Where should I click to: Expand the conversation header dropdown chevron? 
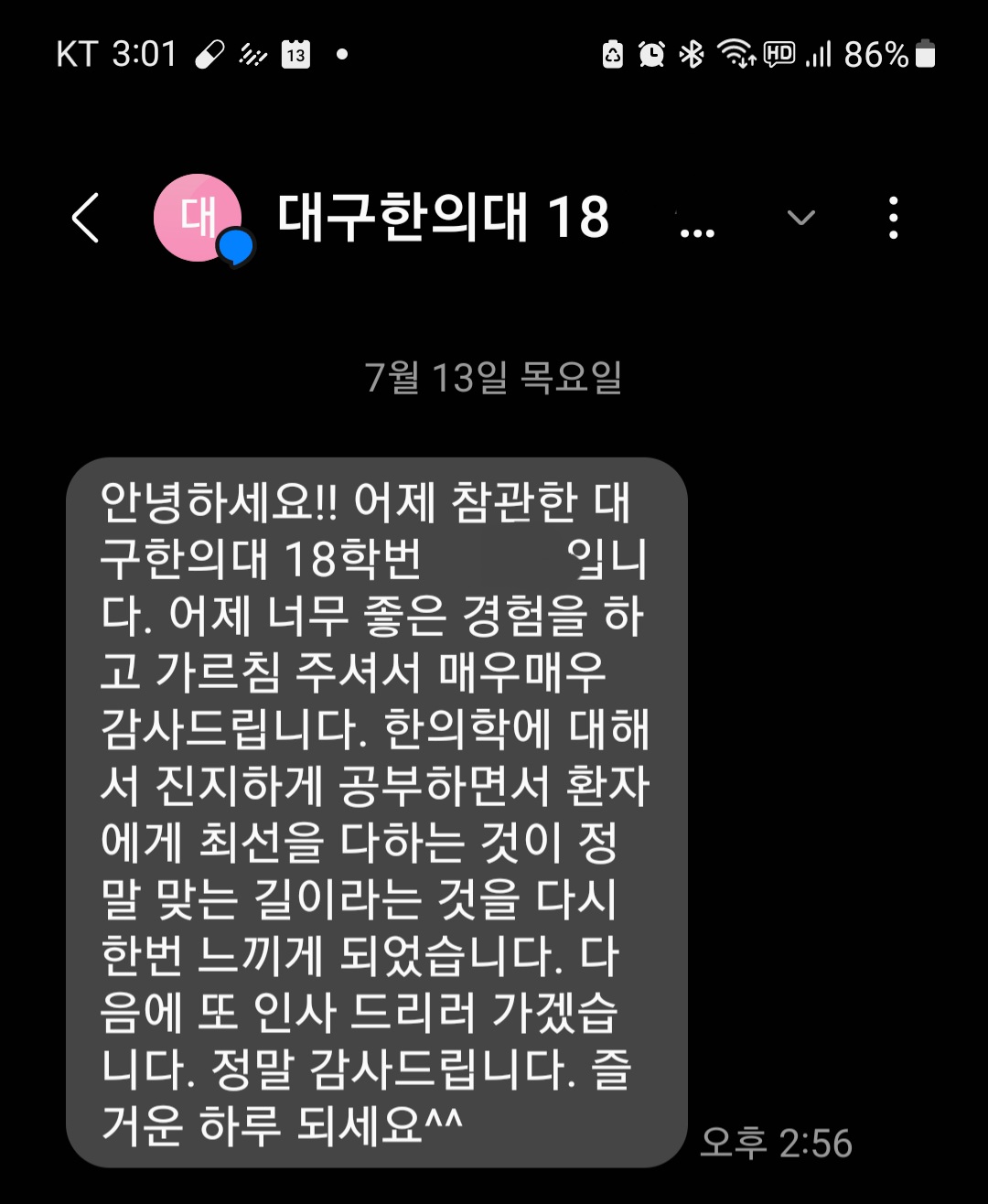coord(800,218)
